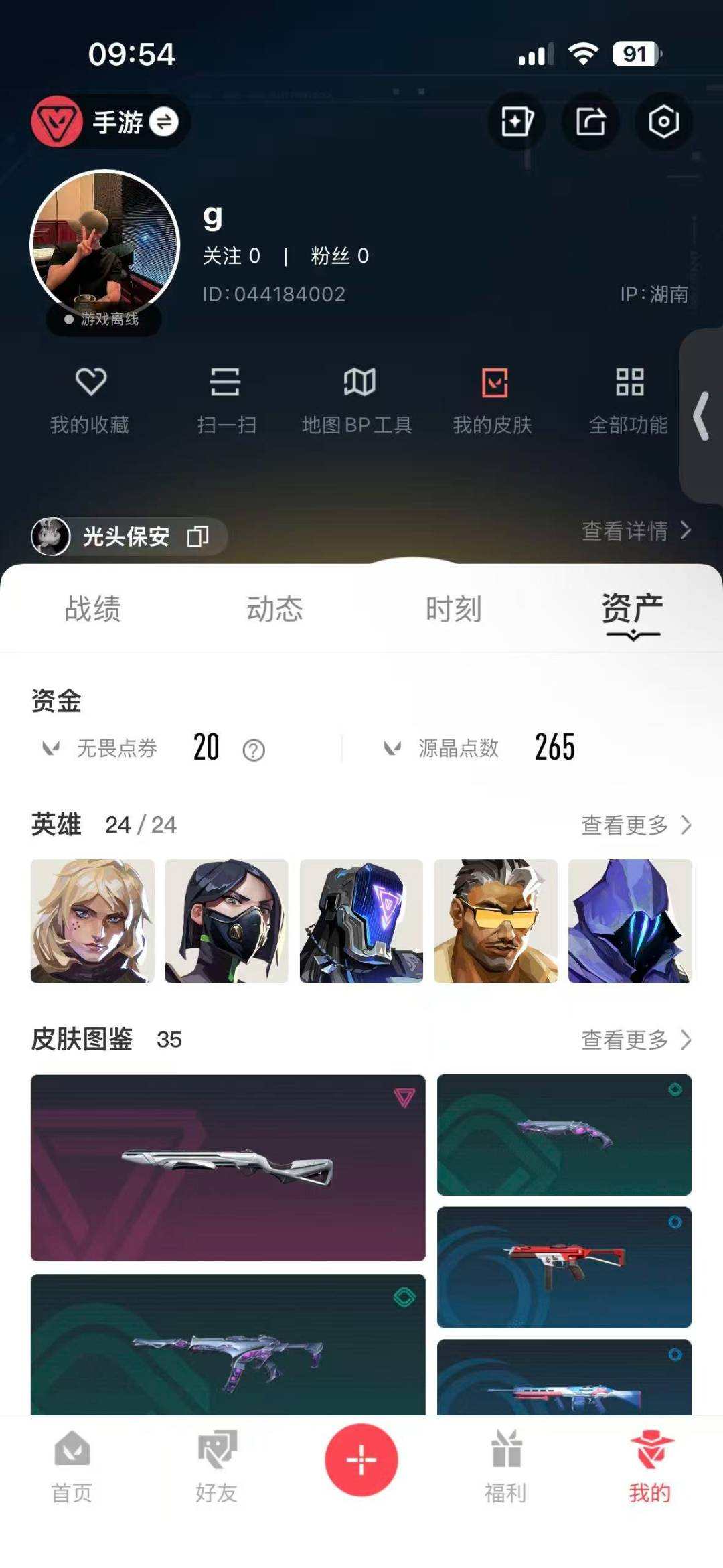Viewport: 723px width, 1568px height.
Task: Copy 光头保安 using the copy icon
Action: point(197,536)
